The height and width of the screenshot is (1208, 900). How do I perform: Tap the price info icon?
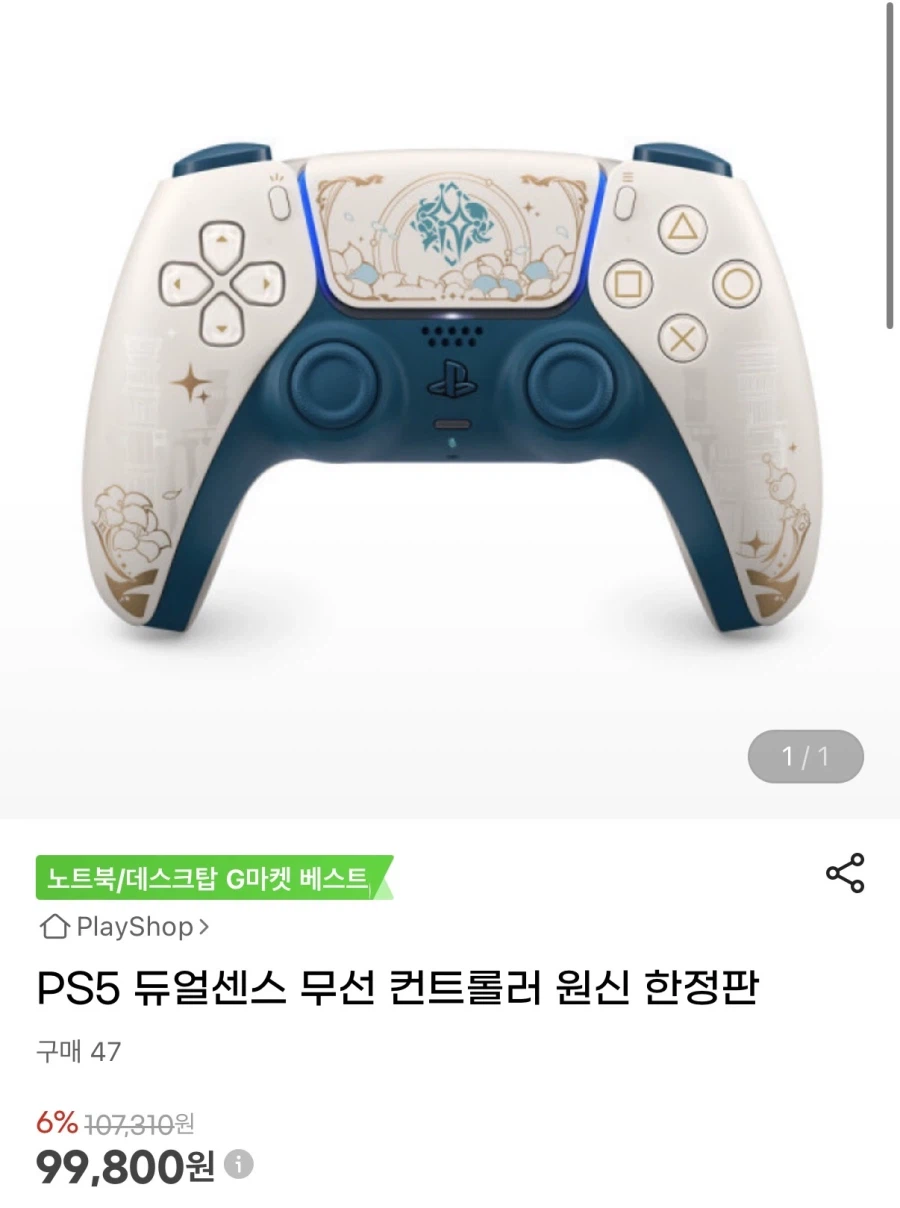[x=239, y=1164]
